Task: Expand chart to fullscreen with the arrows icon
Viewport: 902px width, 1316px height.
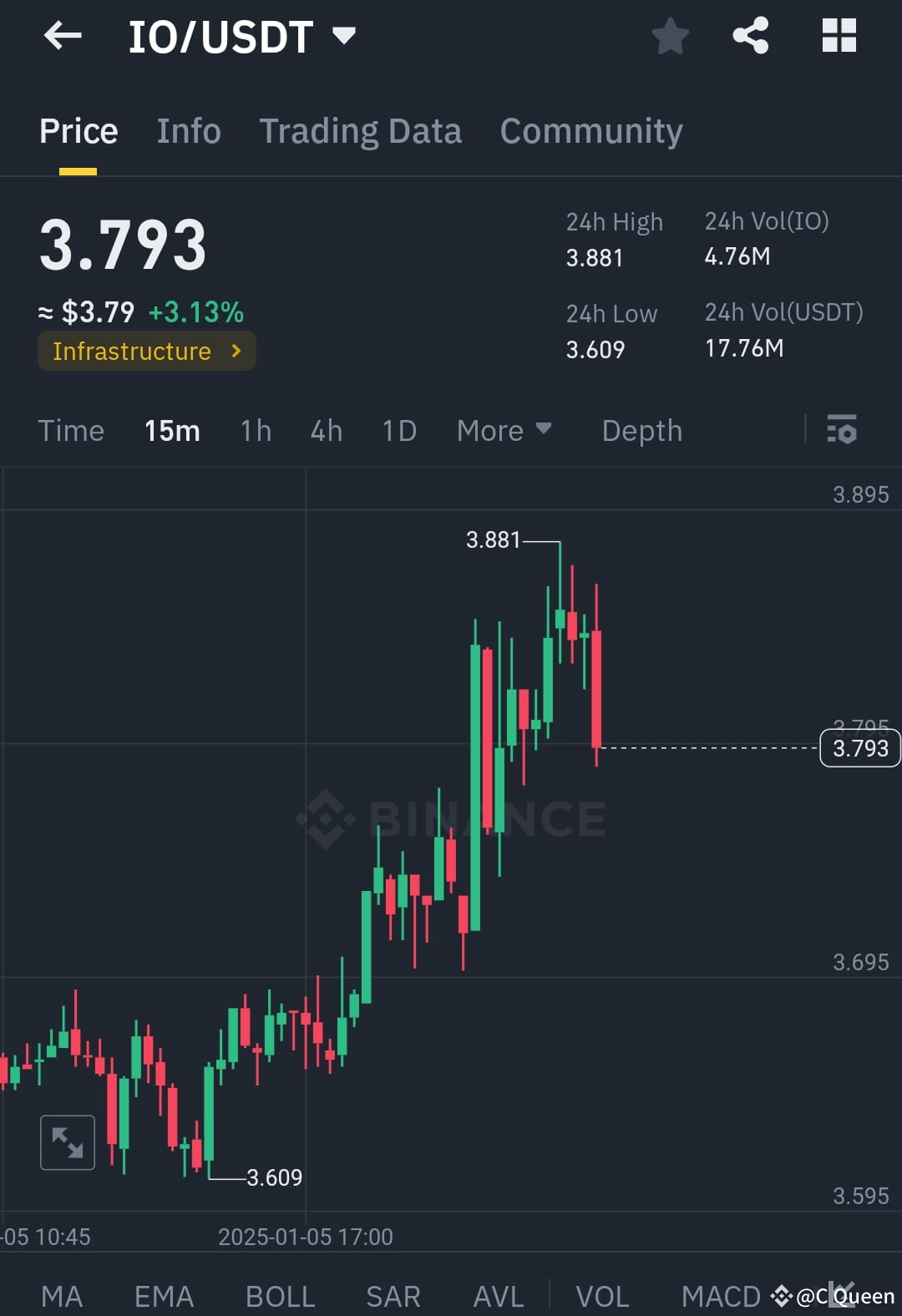Action: point(67,1142)
